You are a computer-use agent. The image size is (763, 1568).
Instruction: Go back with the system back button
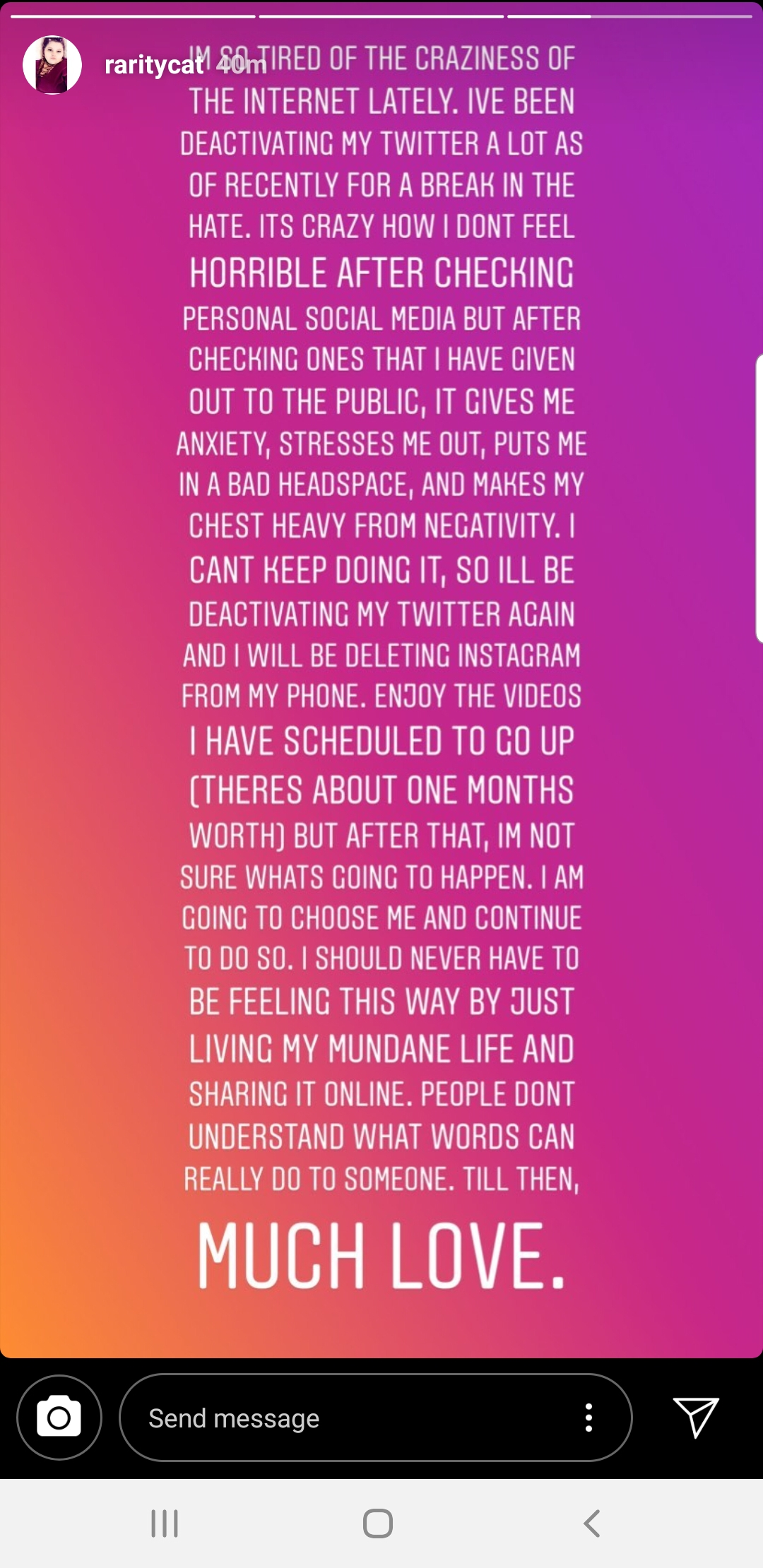pyautogui.click(x=592, y=1524)
